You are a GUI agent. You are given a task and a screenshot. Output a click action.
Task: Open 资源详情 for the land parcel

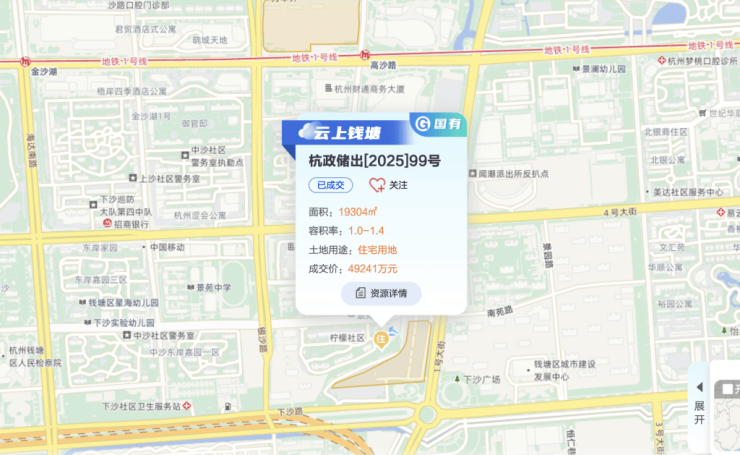pos(381,294)
